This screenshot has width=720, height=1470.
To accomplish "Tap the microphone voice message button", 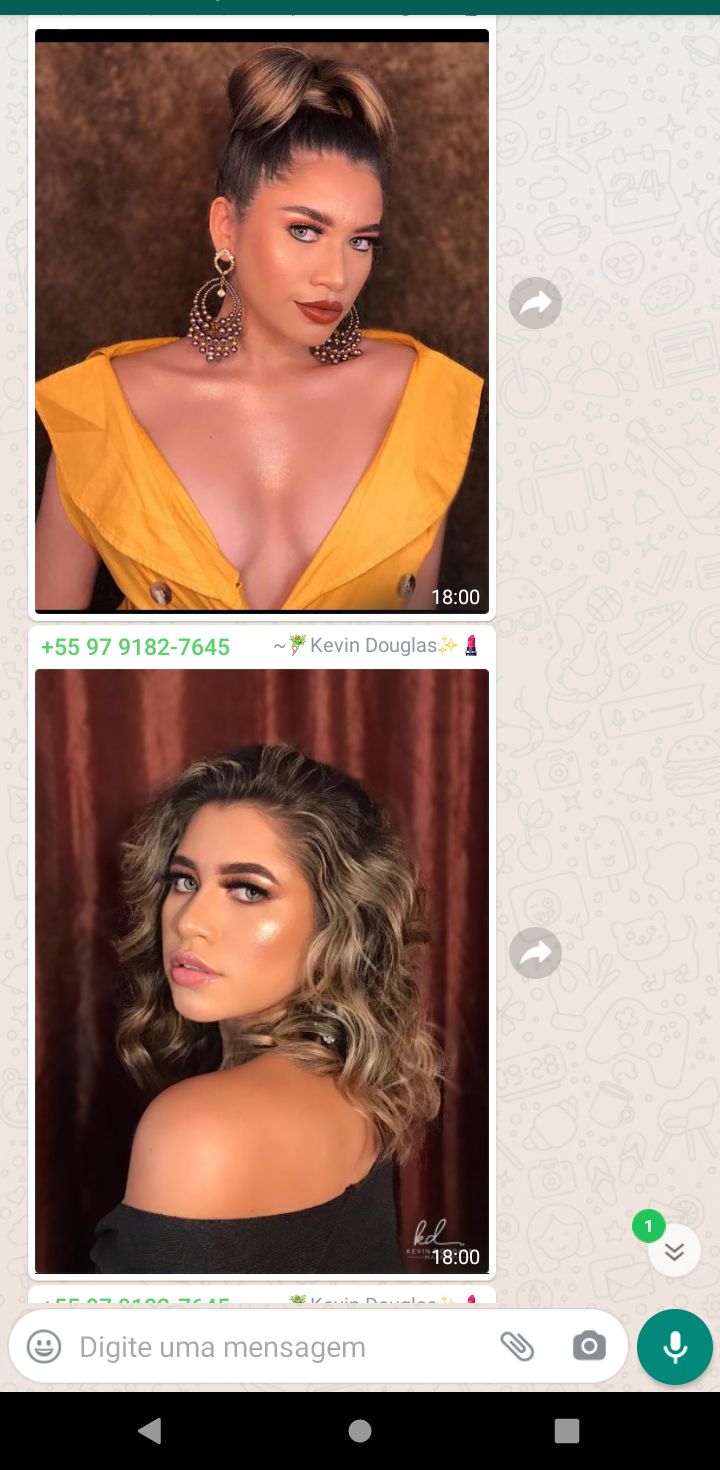I will [675, 1346].
